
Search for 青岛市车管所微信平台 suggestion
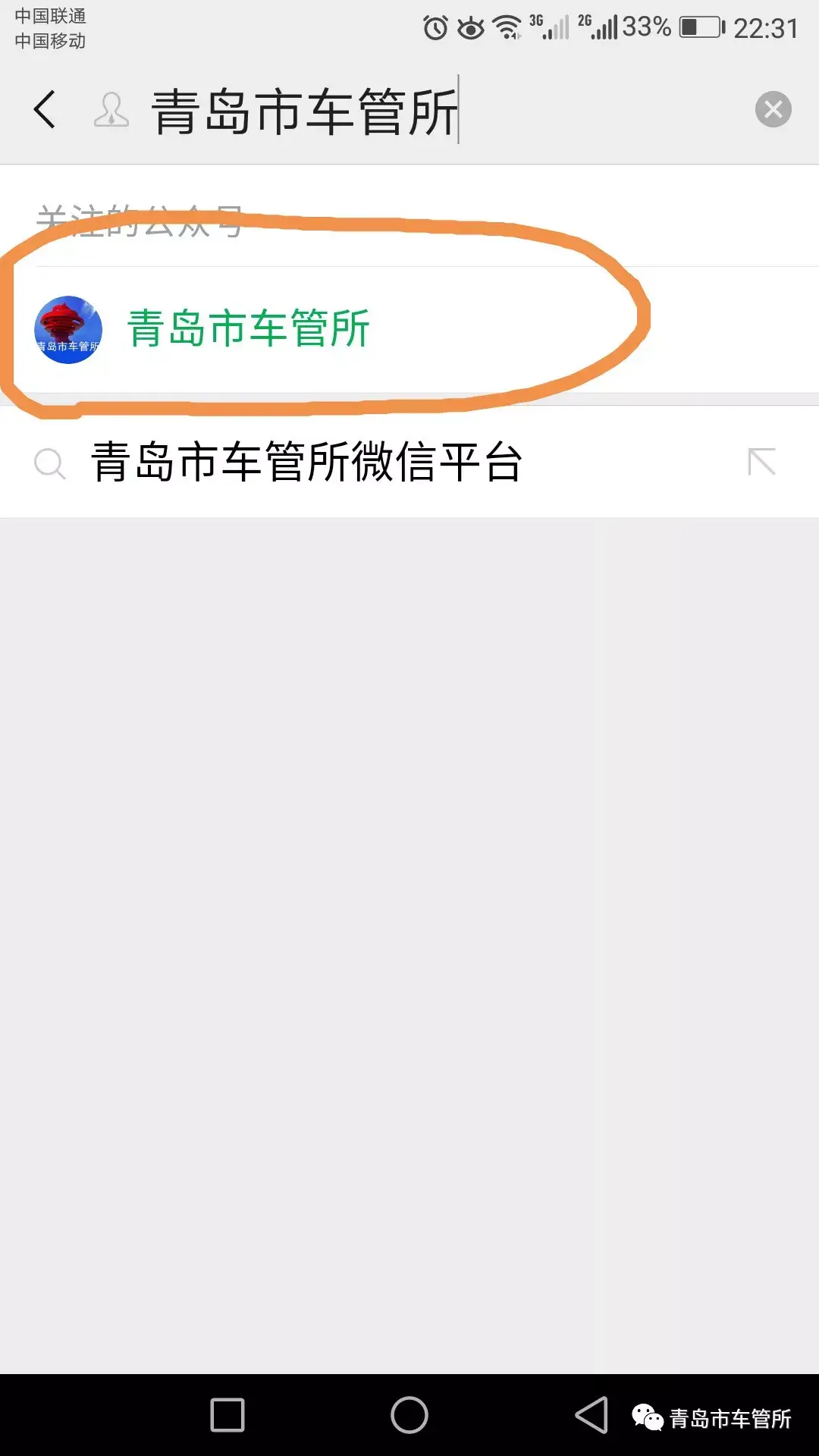point(306,462)
